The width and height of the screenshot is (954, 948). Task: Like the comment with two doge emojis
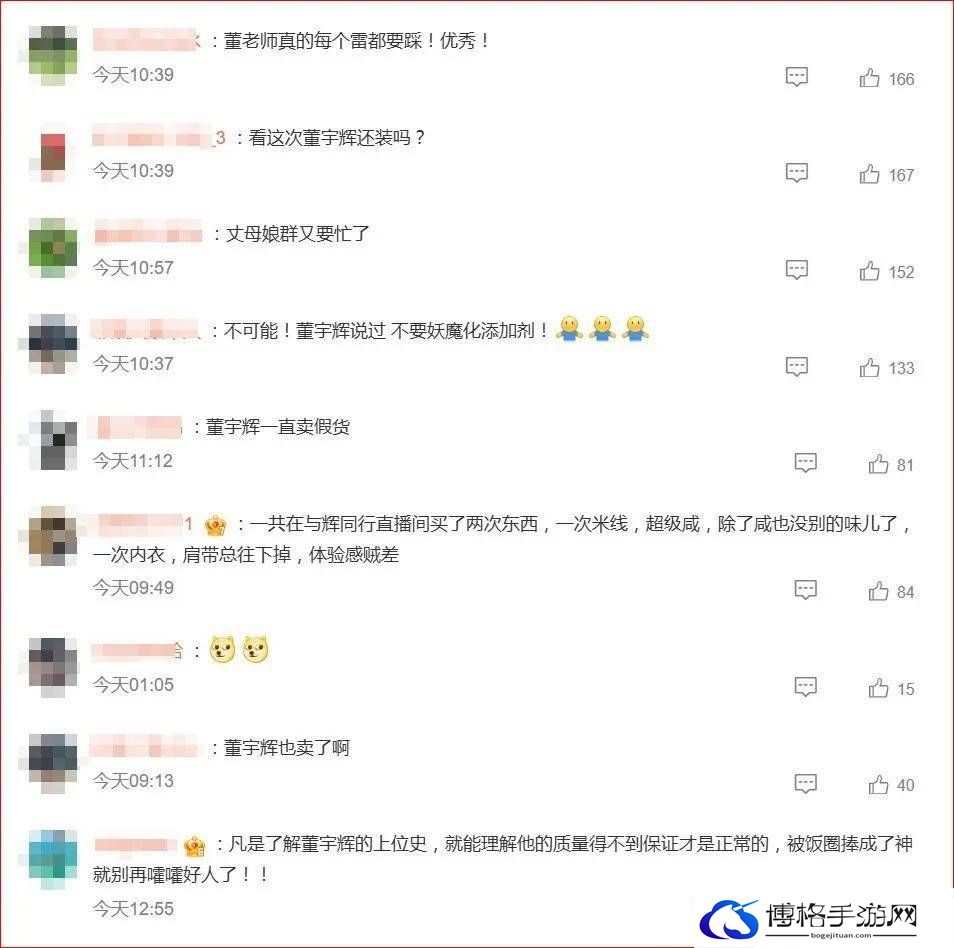coord(878,688)
